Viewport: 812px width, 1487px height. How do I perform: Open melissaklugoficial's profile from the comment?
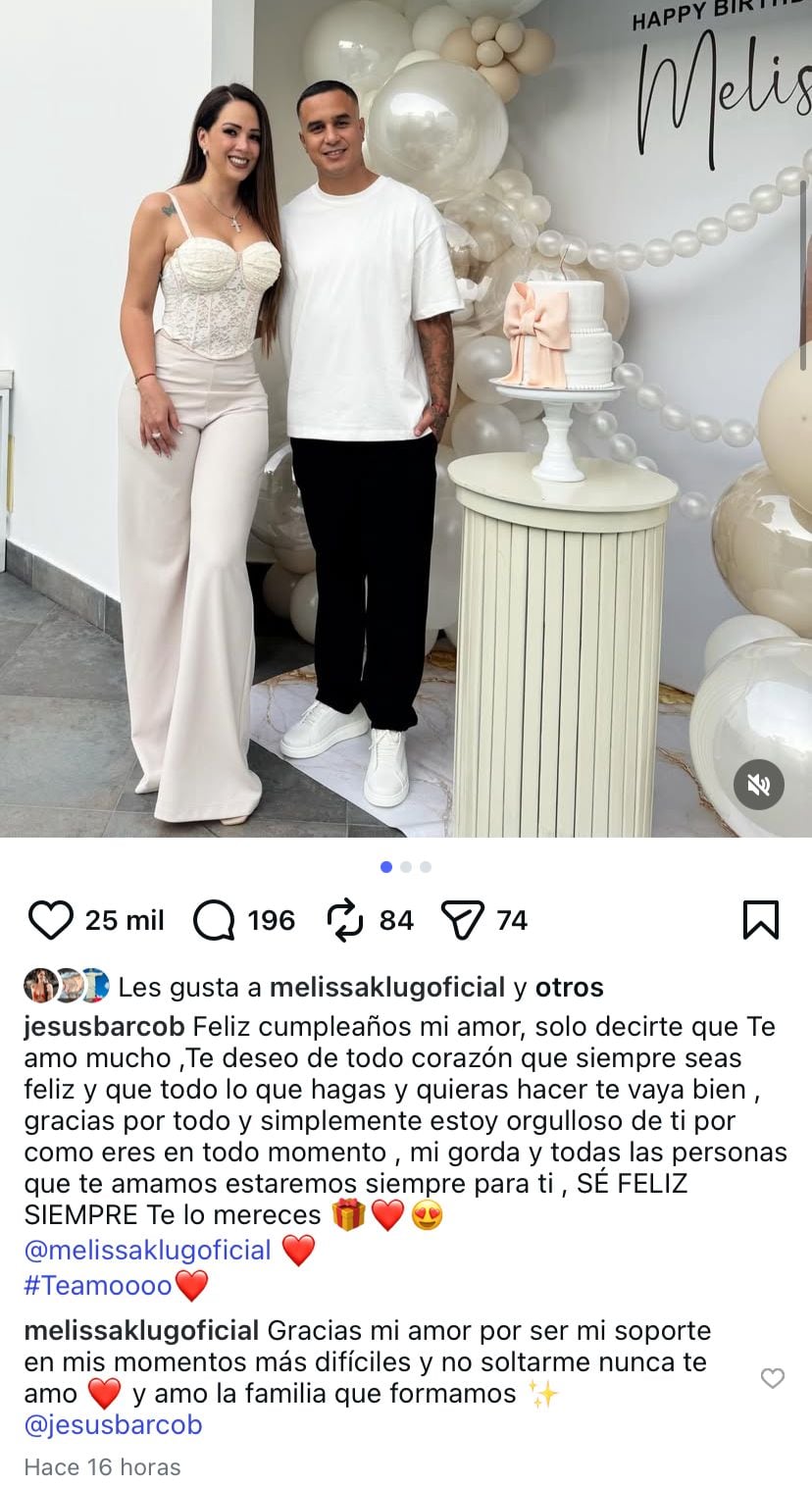tap(141, 1331)
